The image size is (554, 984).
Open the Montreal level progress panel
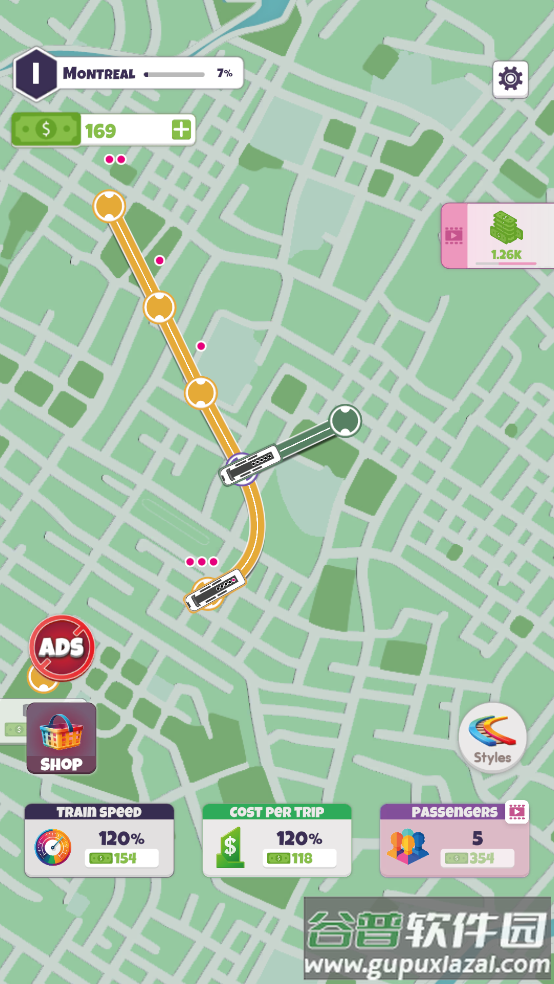point(129,73)
